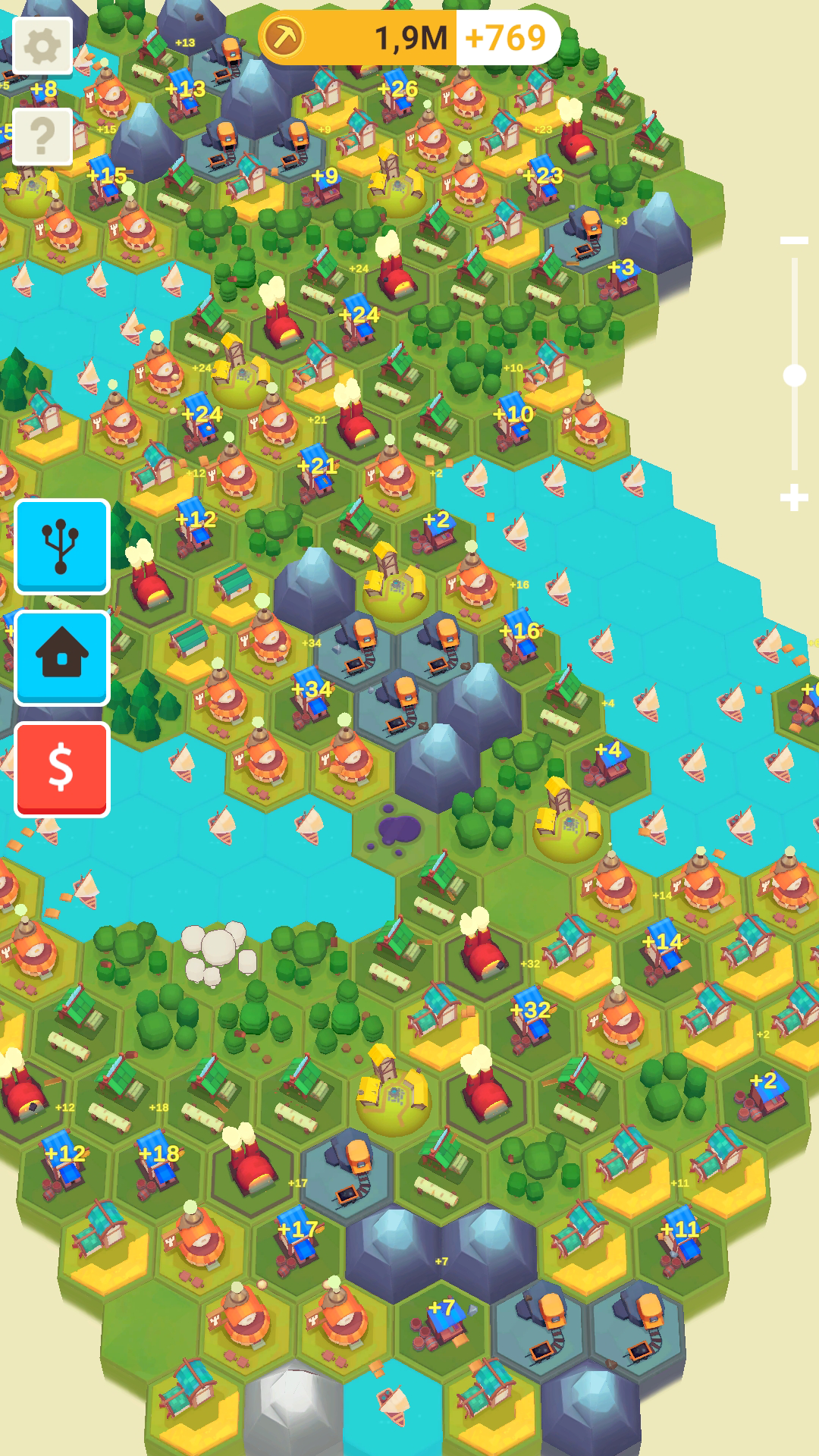This screenshot has width=819, height=1456.
Task: Tap the smoke cloud forest tile
Action: pyautogui.click(x=218, y=953)
